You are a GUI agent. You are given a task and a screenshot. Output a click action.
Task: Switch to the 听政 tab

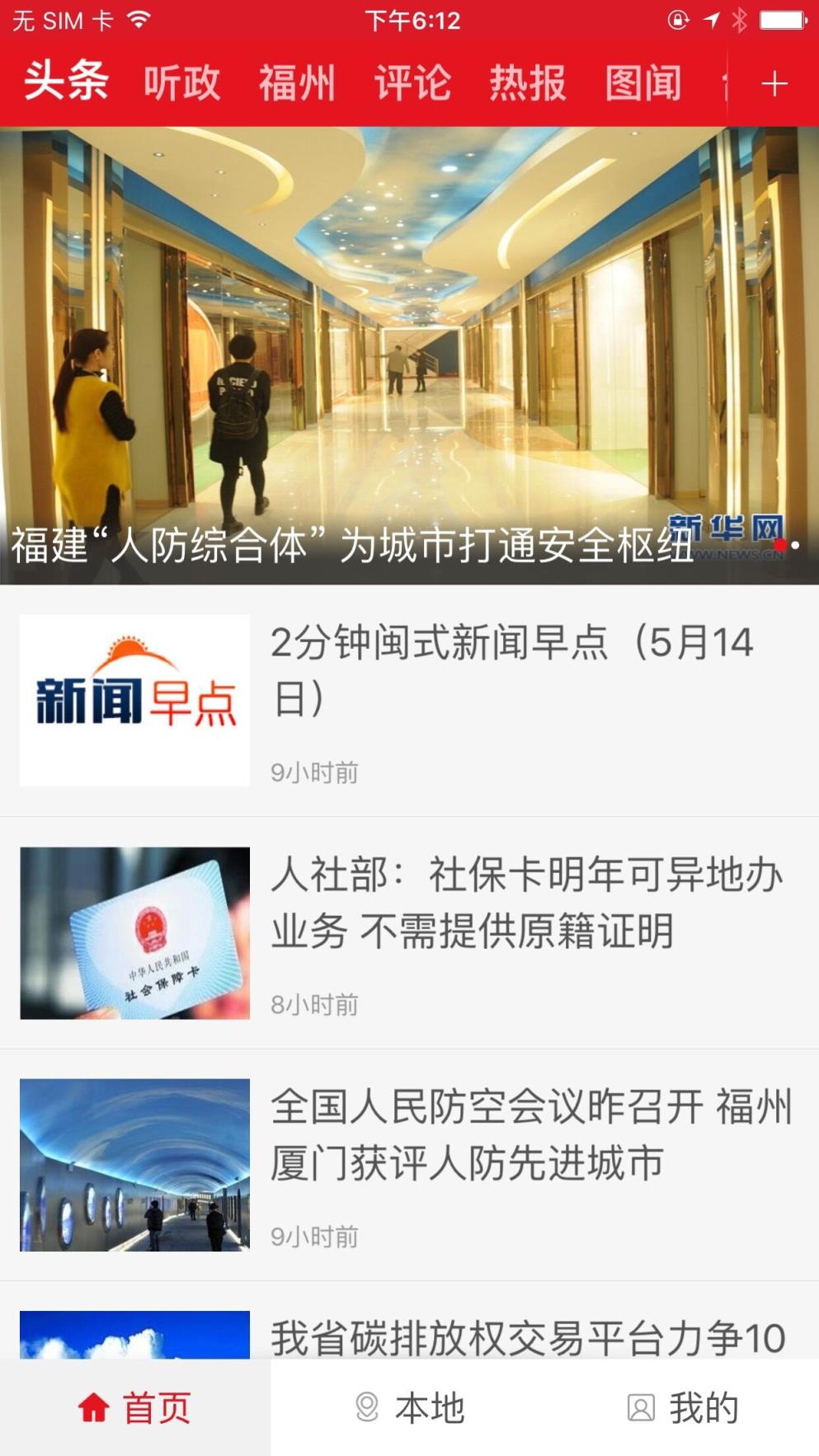click(x=181, y=82)
